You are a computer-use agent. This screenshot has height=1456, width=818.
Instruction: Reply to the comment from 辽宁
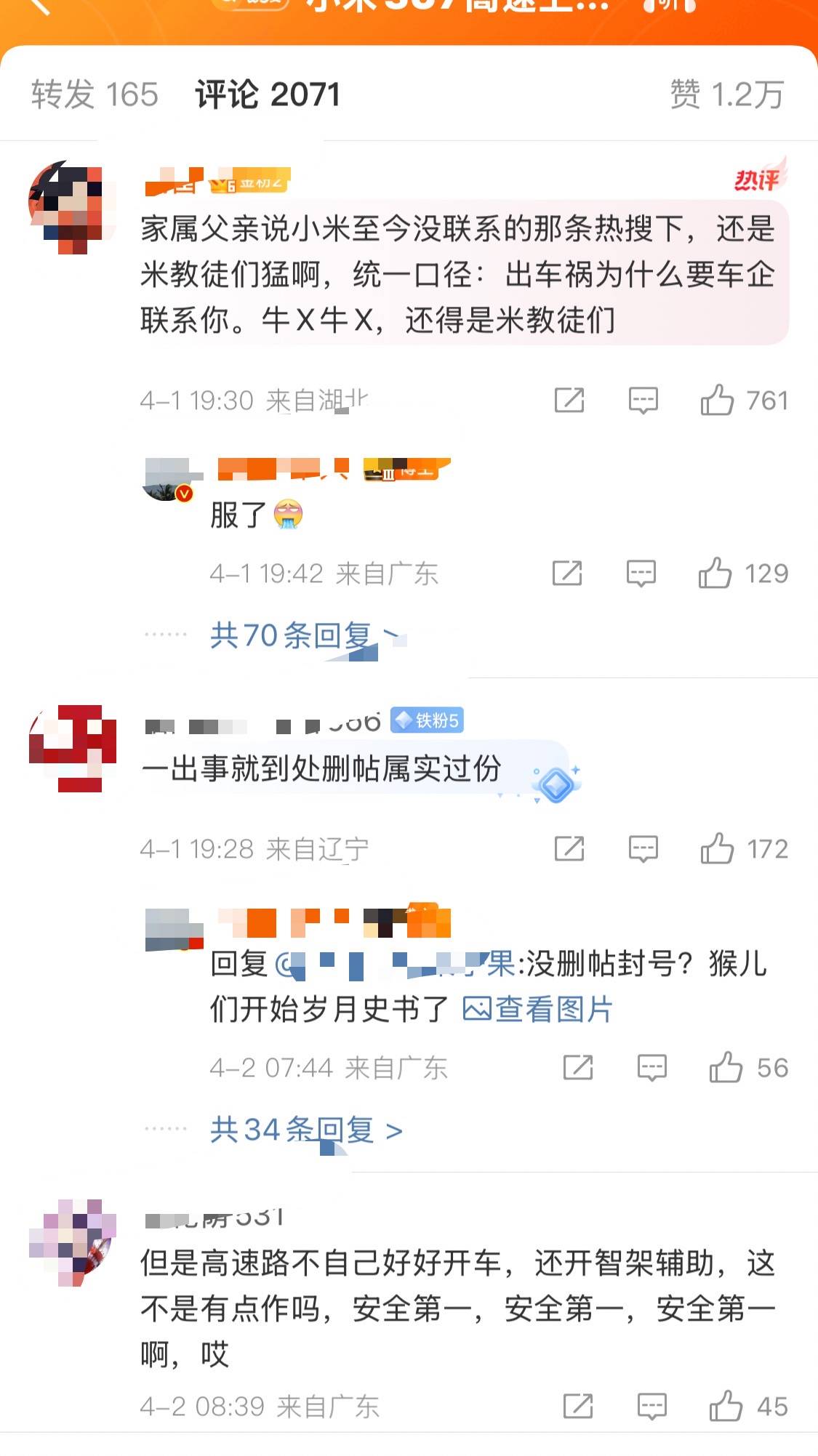click(x=643, y=848)
